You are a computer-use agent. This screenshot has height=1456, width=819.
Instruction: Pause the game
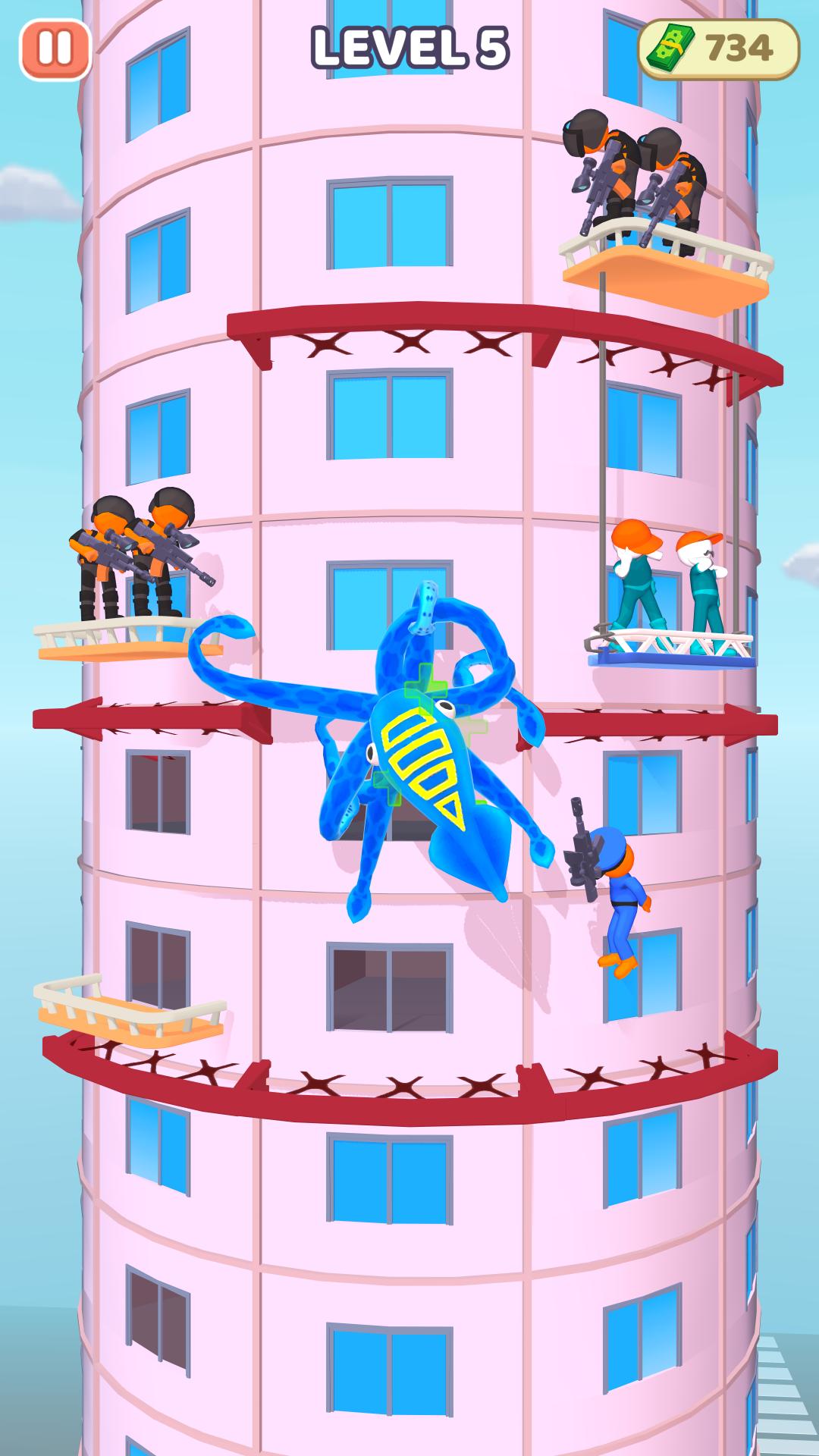point(55,49)
